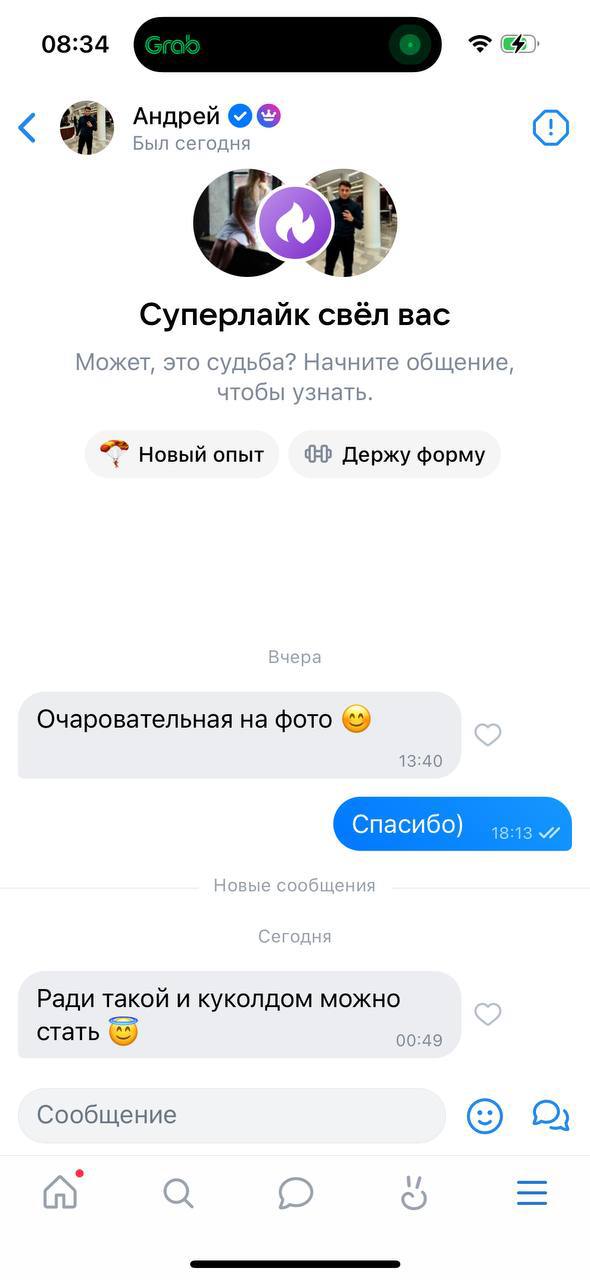Return to Grab via the Dynamic Island
This screenshot has height=1280, width=590.
(x=287, y=45)
